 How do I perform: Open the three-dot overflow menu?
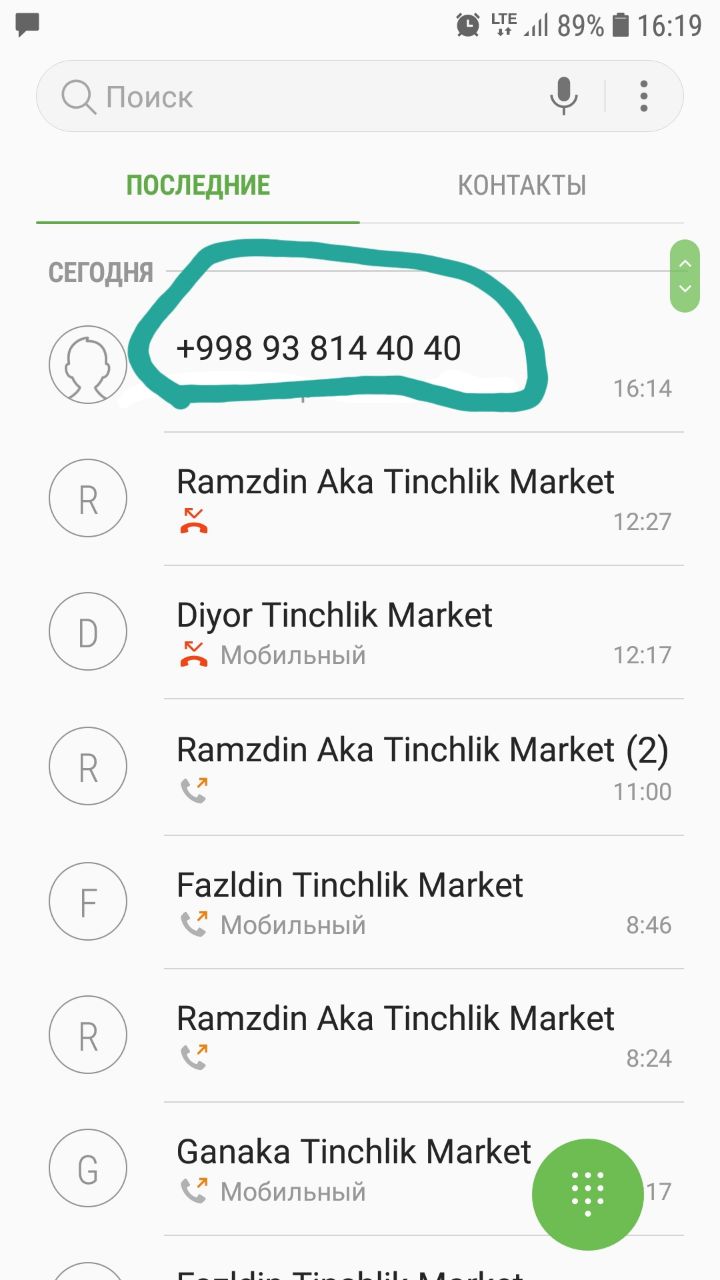(x=643, y=96)
